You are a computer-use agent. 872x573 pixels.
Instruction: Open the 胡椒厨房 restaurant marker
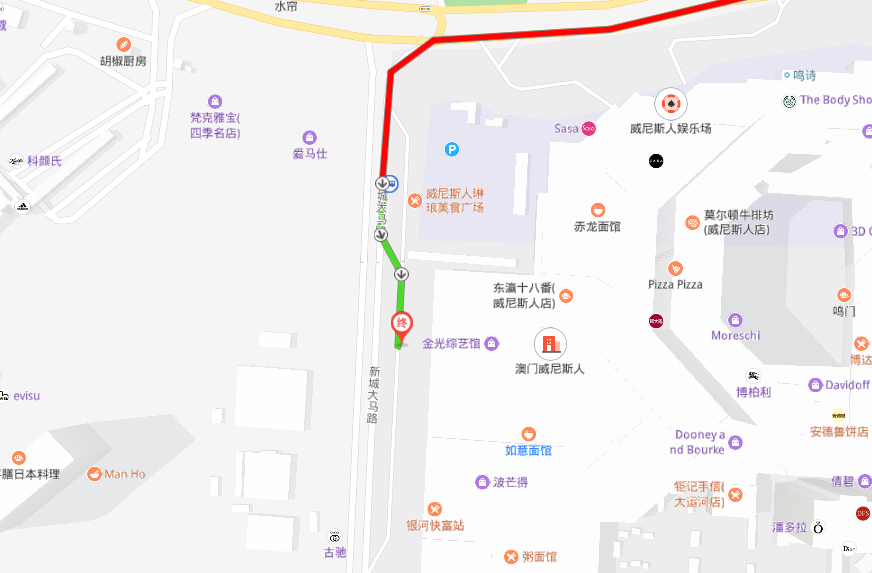[x=123, y=44]
